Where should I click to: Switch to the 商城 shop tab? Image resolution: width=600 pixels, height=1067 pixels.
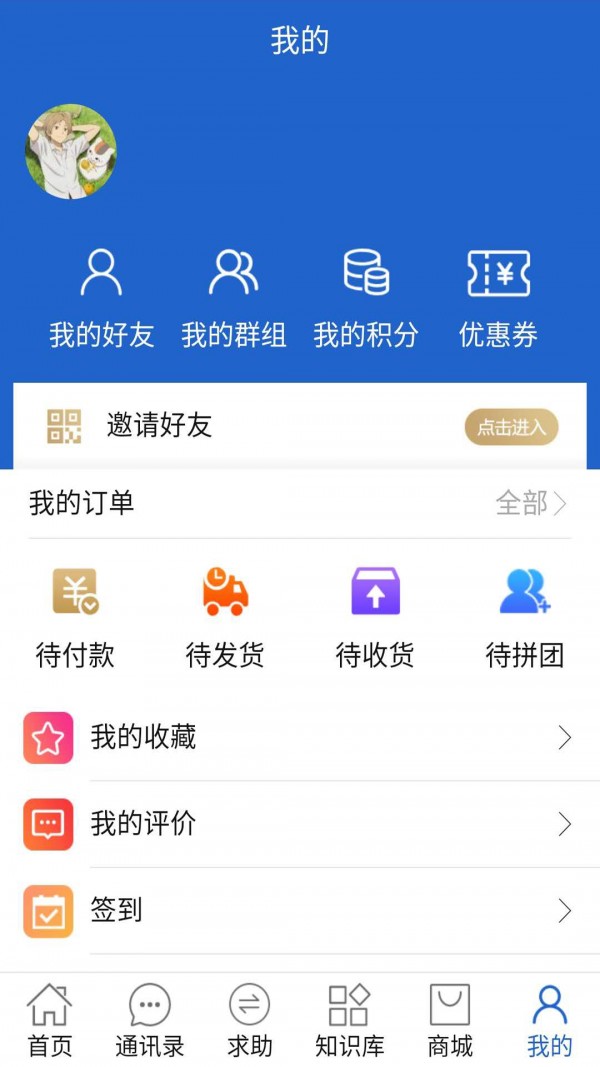point(450,1020)
